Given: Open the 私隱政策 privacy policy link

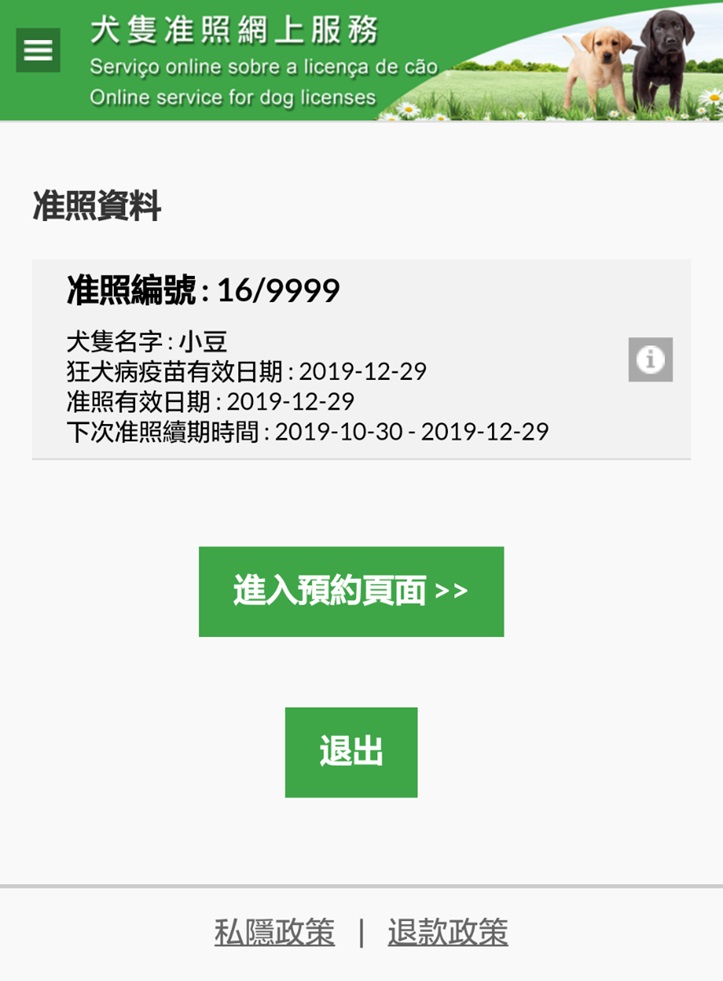Looking at the screenshot, I should (x=274, y=932).
